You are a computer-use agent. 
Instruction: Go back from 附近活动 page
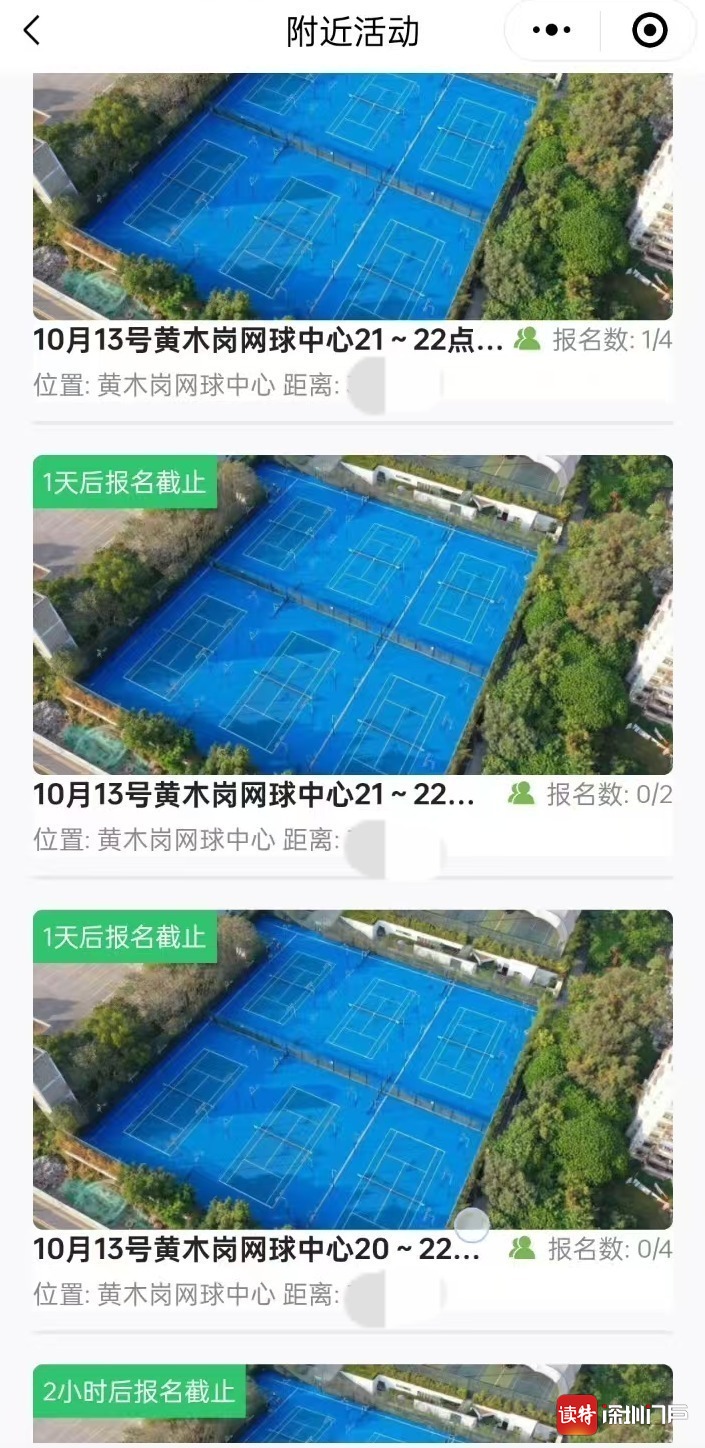(32, 31)
